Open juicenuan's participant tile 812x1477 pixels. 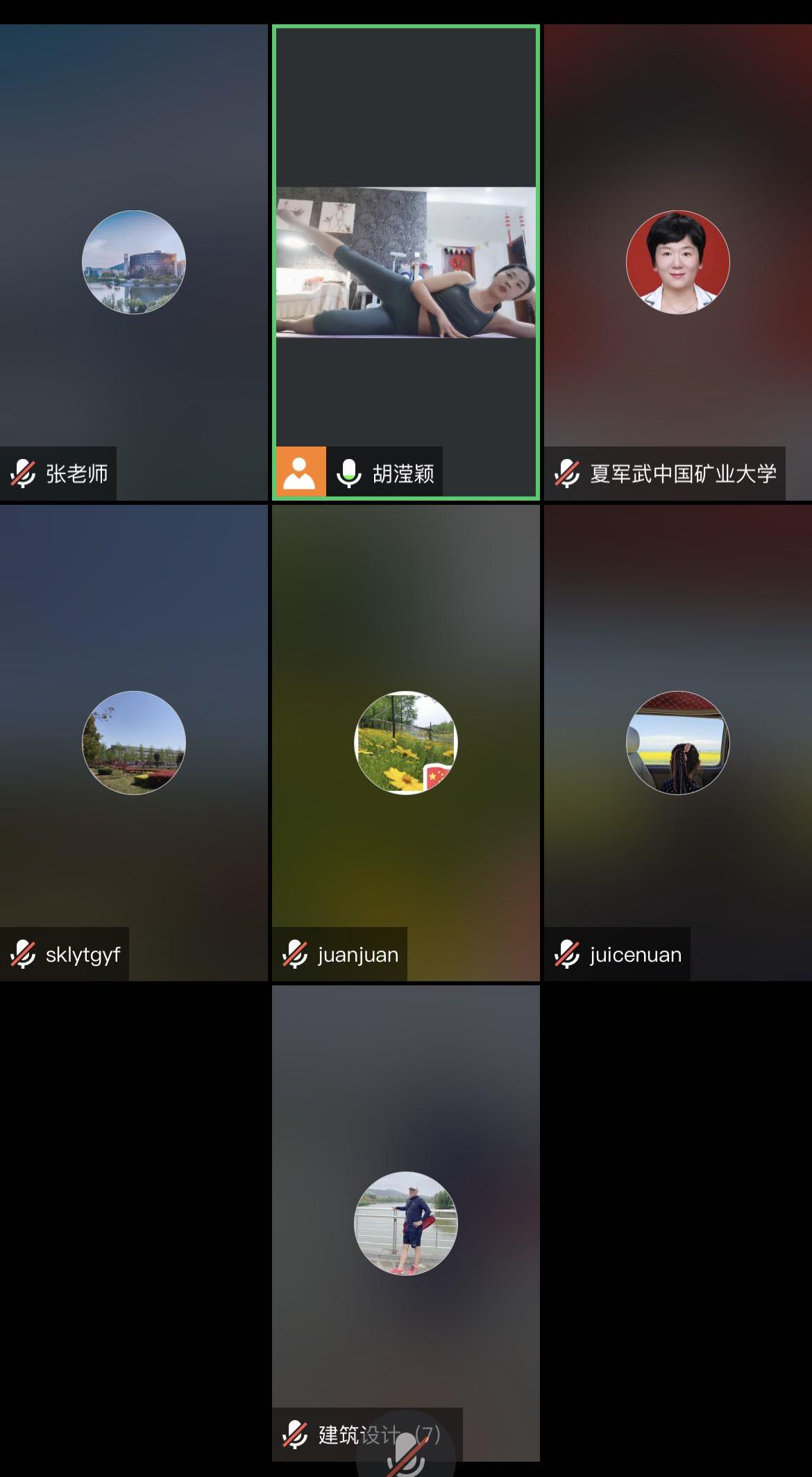pyautogui.click(x=677, y=742)
